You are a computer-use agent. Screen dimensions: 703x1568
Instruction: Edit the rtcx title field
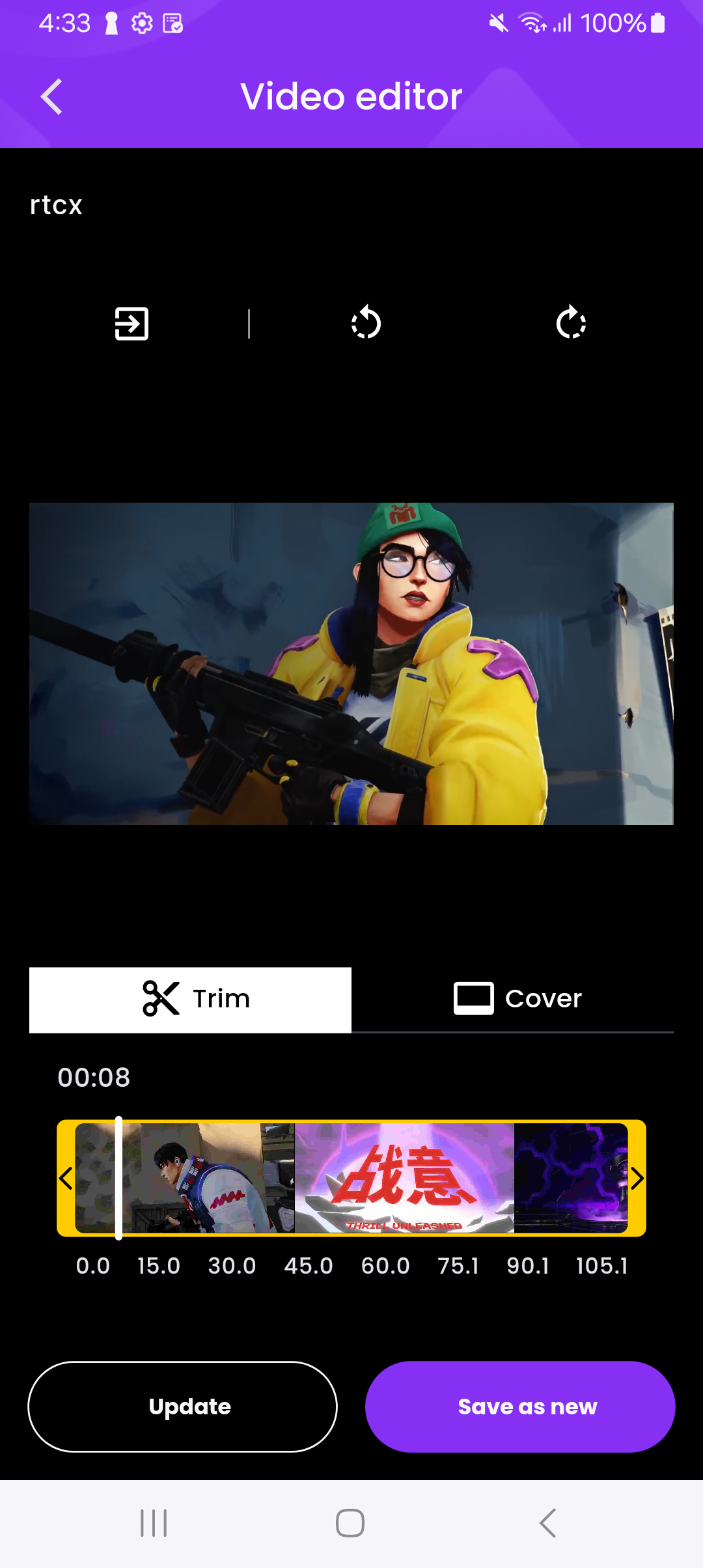56,206
